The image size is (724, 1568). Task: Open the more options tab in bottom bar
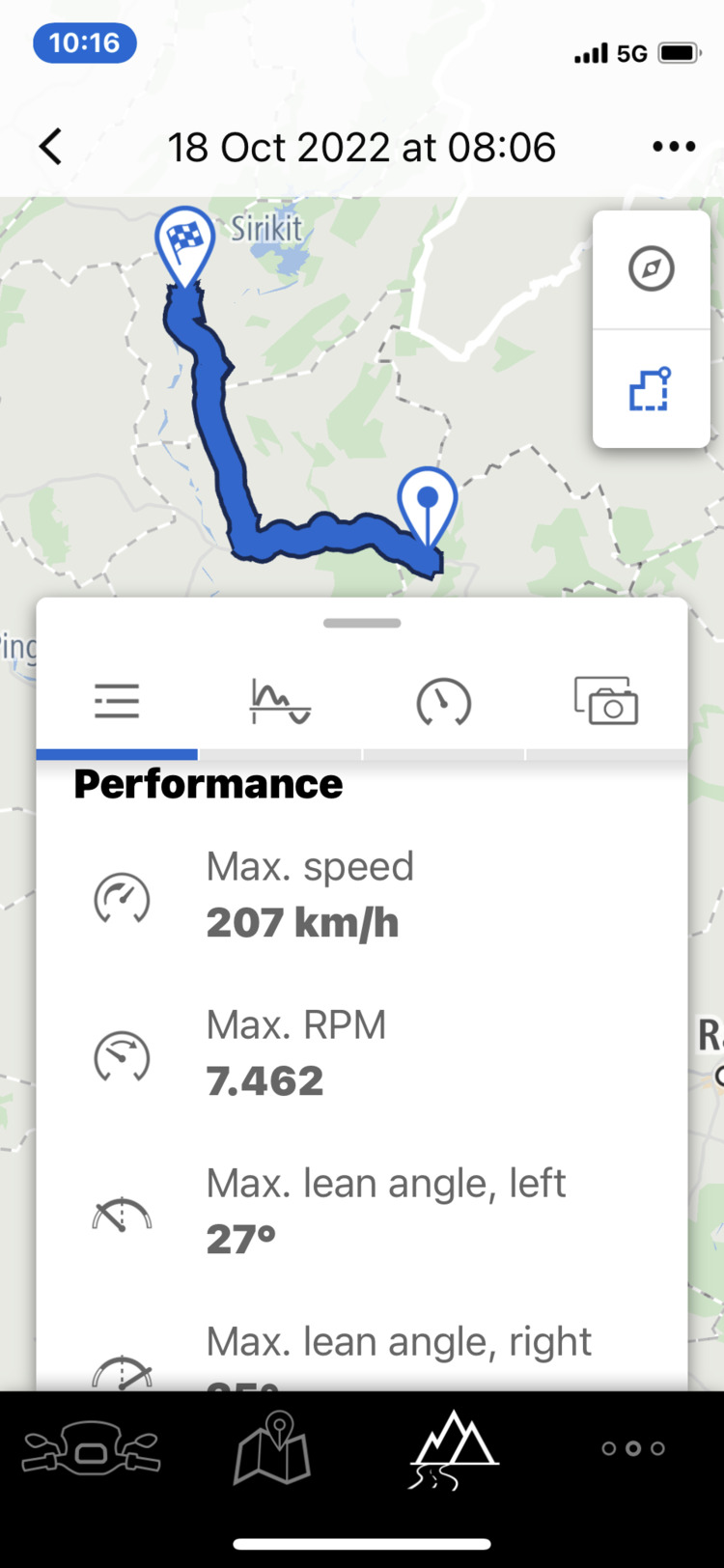pyautogui.click(x=633, y=1447)
